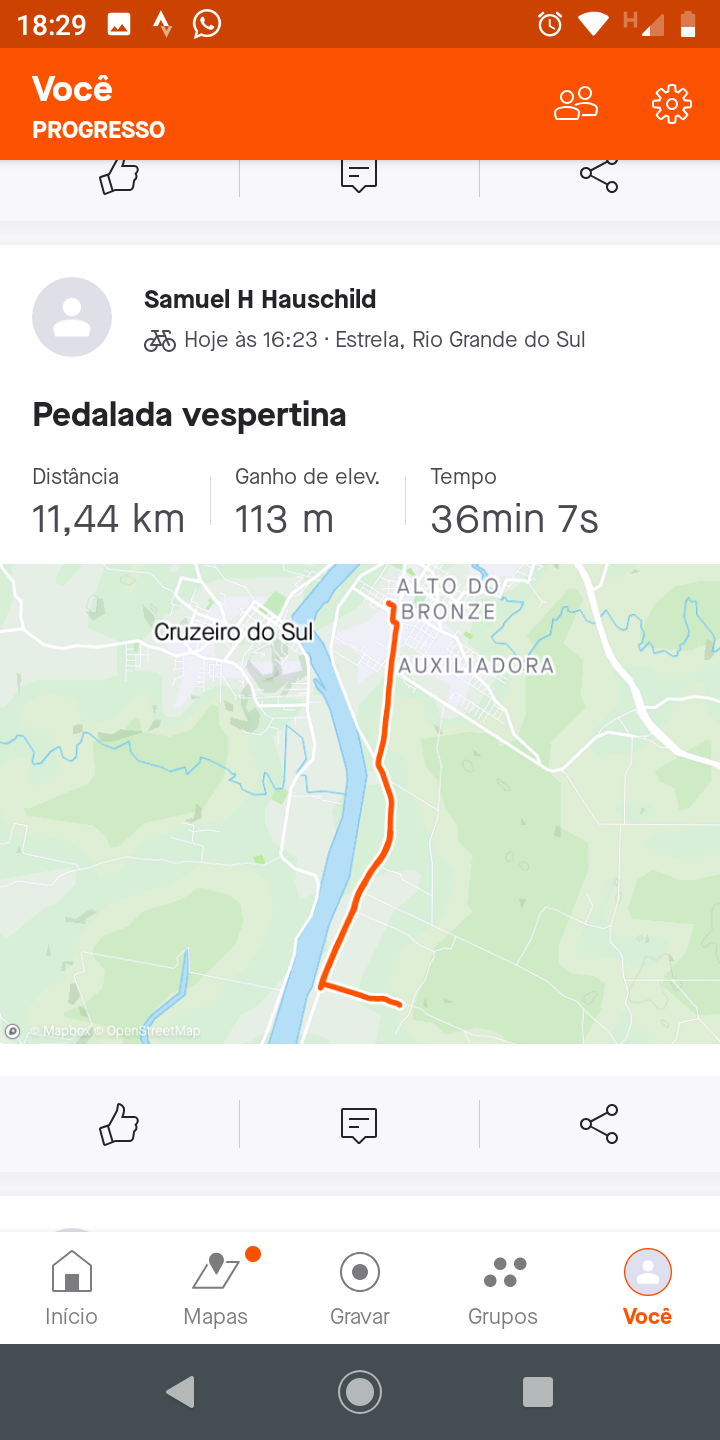Open the settings gear
Viewport: 720px width, 1440px height.
672,104
